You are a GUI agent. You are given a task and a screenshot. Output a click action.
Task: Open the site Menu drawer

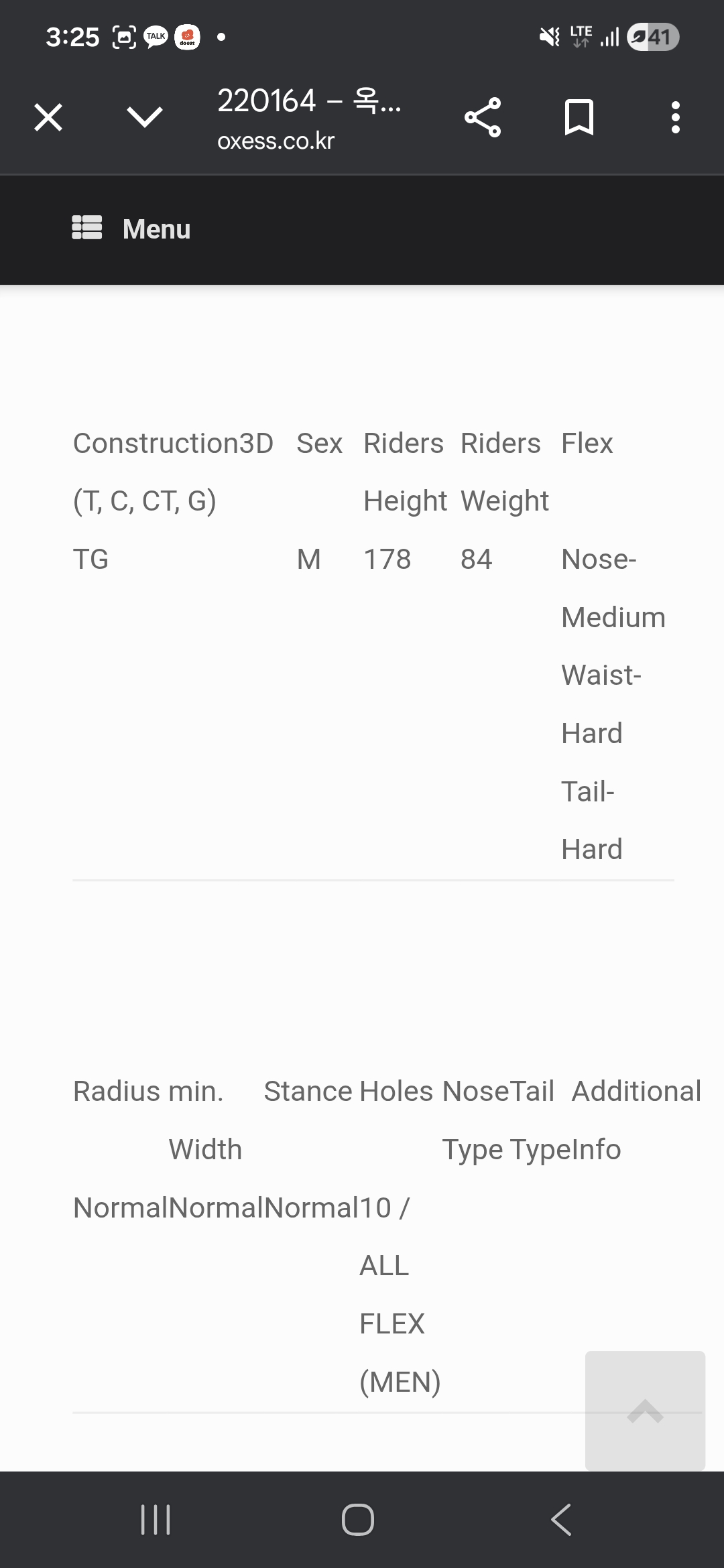(x=131, y=228)
